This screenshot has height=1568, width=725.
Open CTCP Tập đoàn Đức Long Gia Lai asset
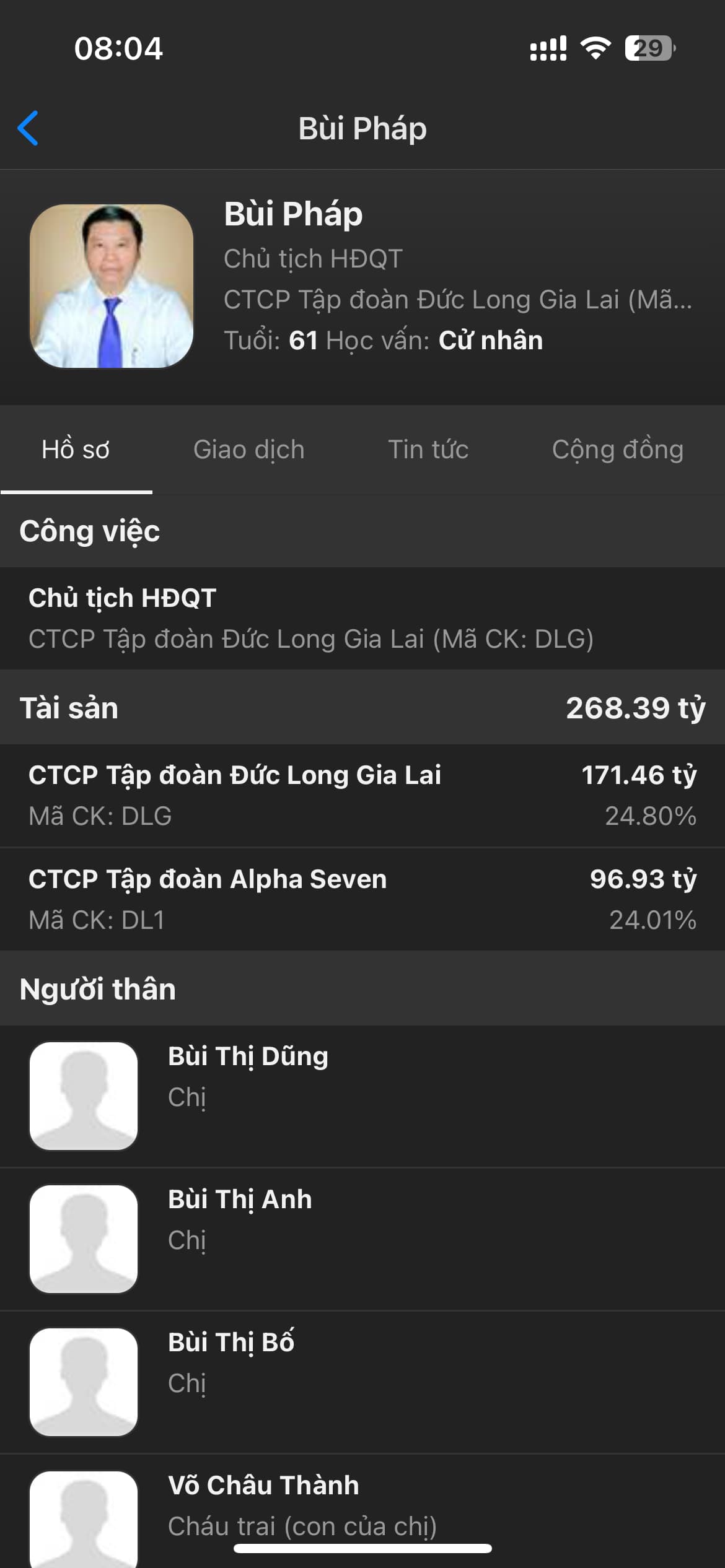click(x=362, y=795)
